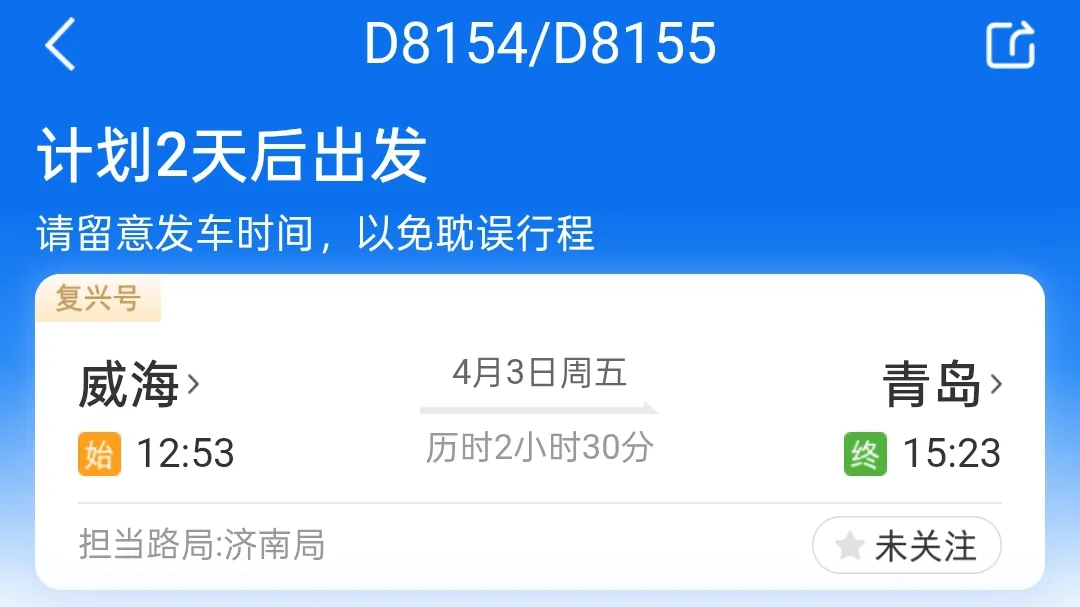Share train D8154/D8155 details

[1010, 46]
